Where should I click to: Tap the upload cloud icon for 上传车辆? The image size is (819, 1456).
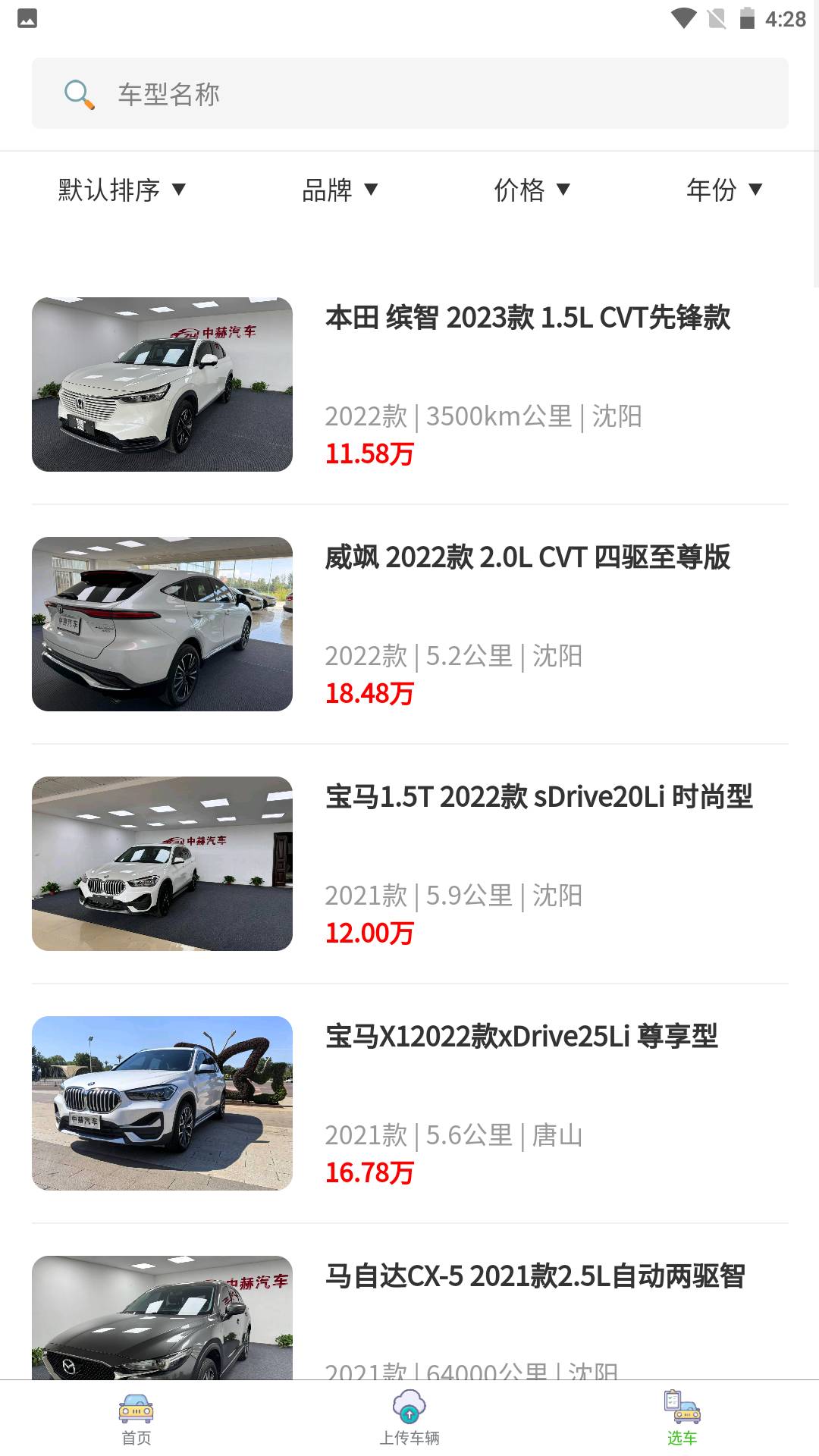click(409, 1407)
